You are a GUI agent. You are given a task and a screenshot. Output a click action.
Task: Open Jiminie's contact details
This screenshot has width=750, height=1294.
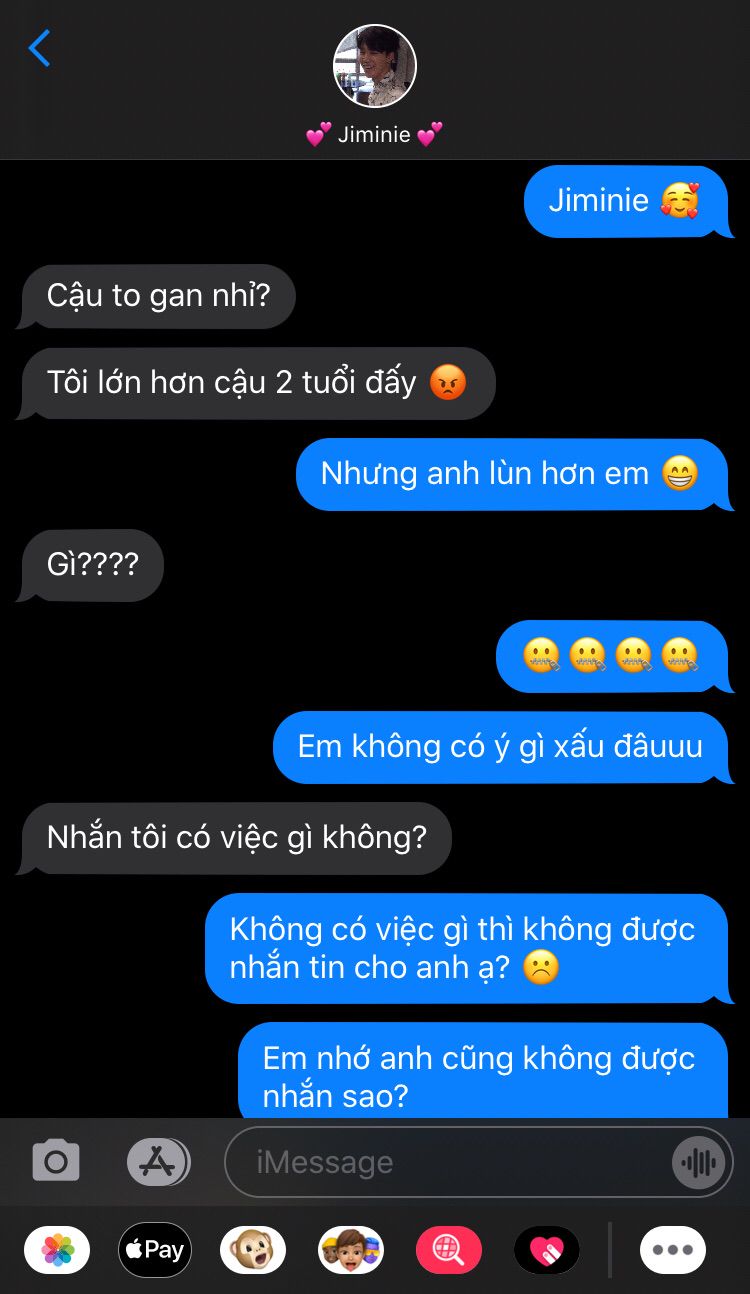click(x=374, y=67)
